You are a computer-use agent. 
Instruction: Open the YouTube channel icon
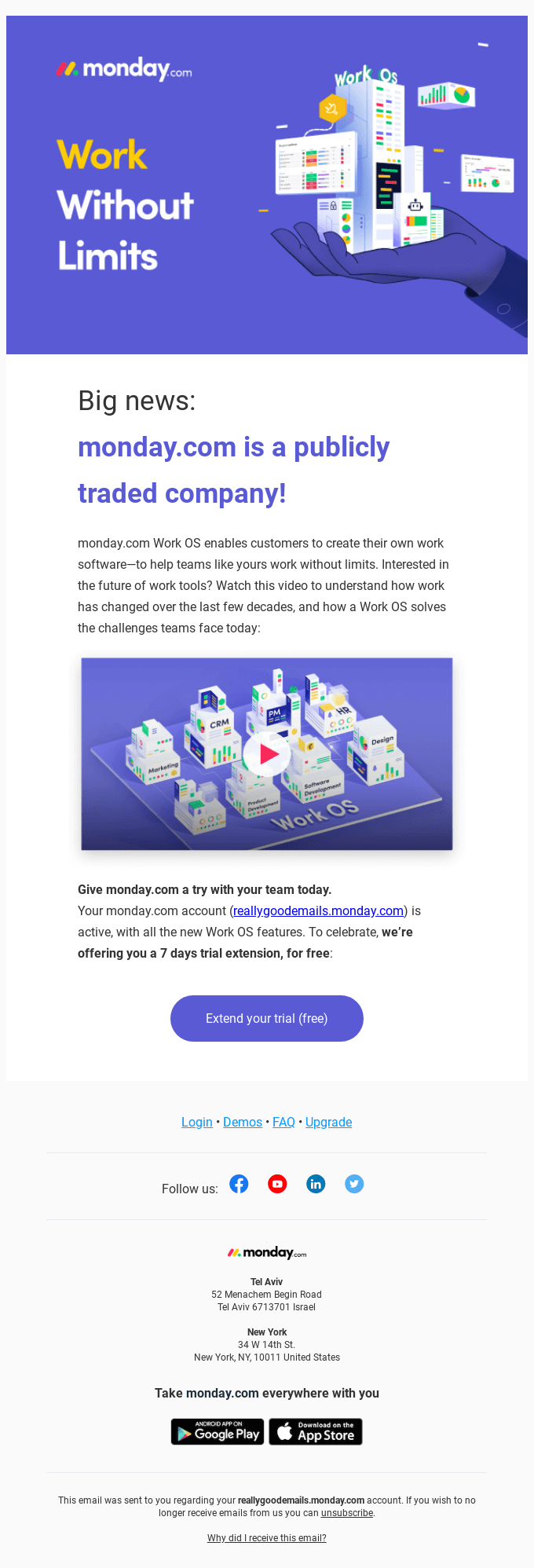[277, 1184]
